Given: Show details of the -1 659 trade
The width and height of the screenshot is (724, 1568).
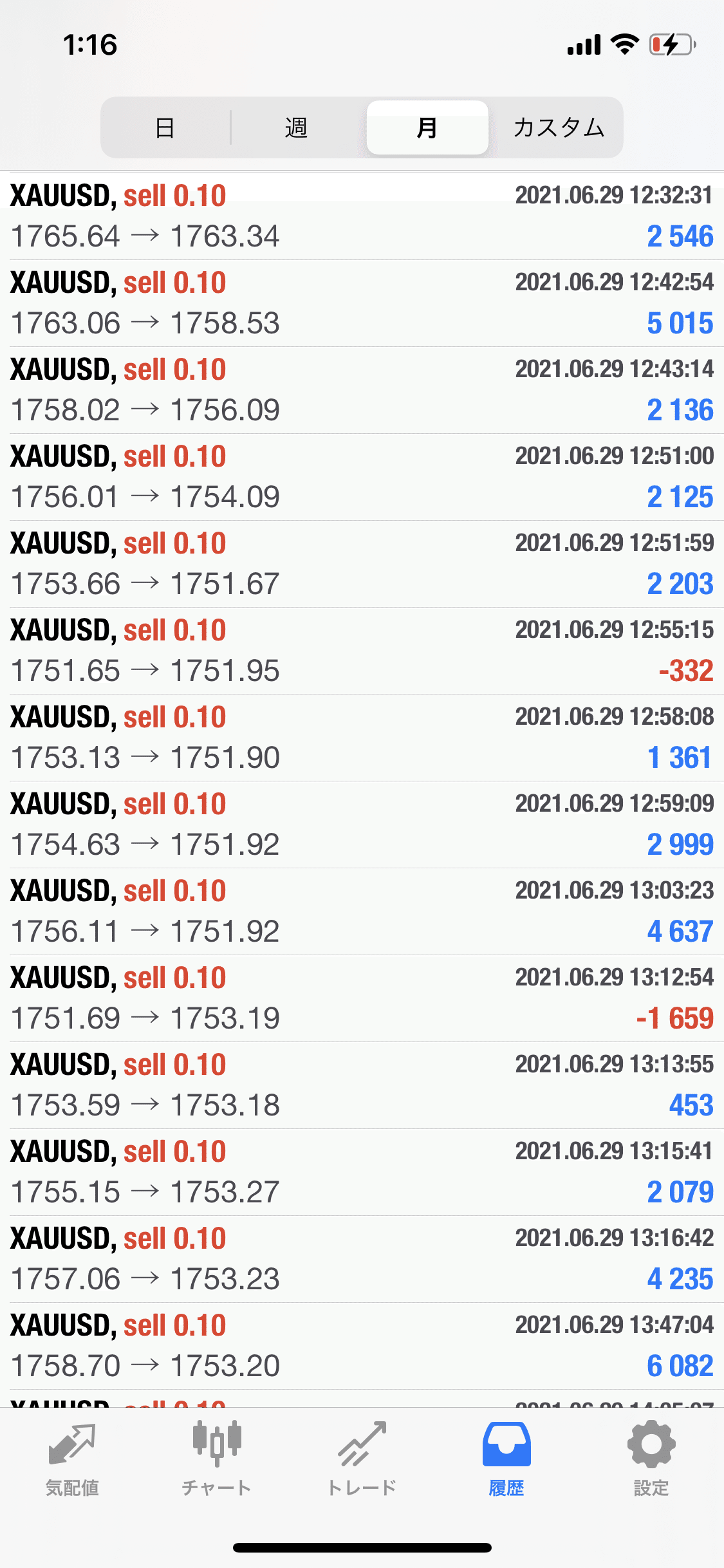Looking at the screenshot, I should point(362,998).
